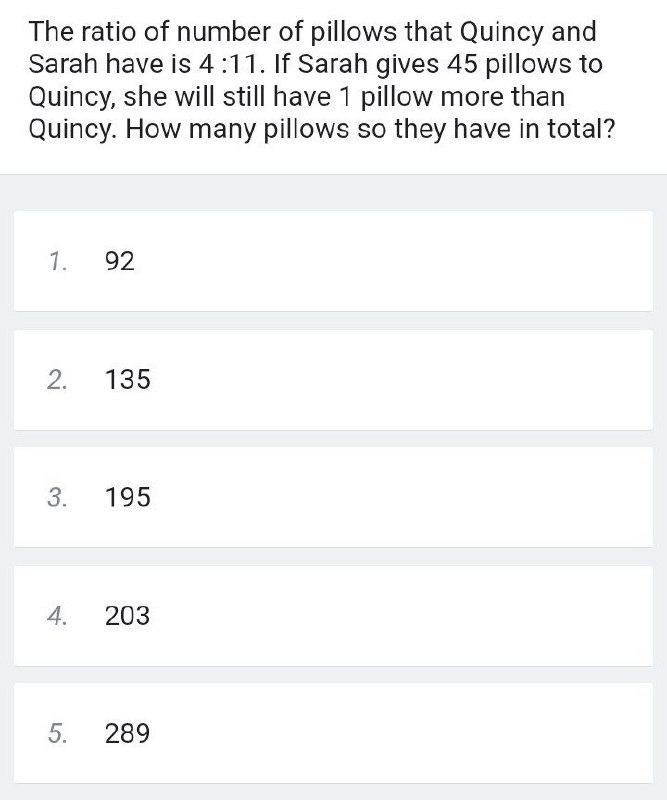Select answer option 1, 92

[332, 261]
